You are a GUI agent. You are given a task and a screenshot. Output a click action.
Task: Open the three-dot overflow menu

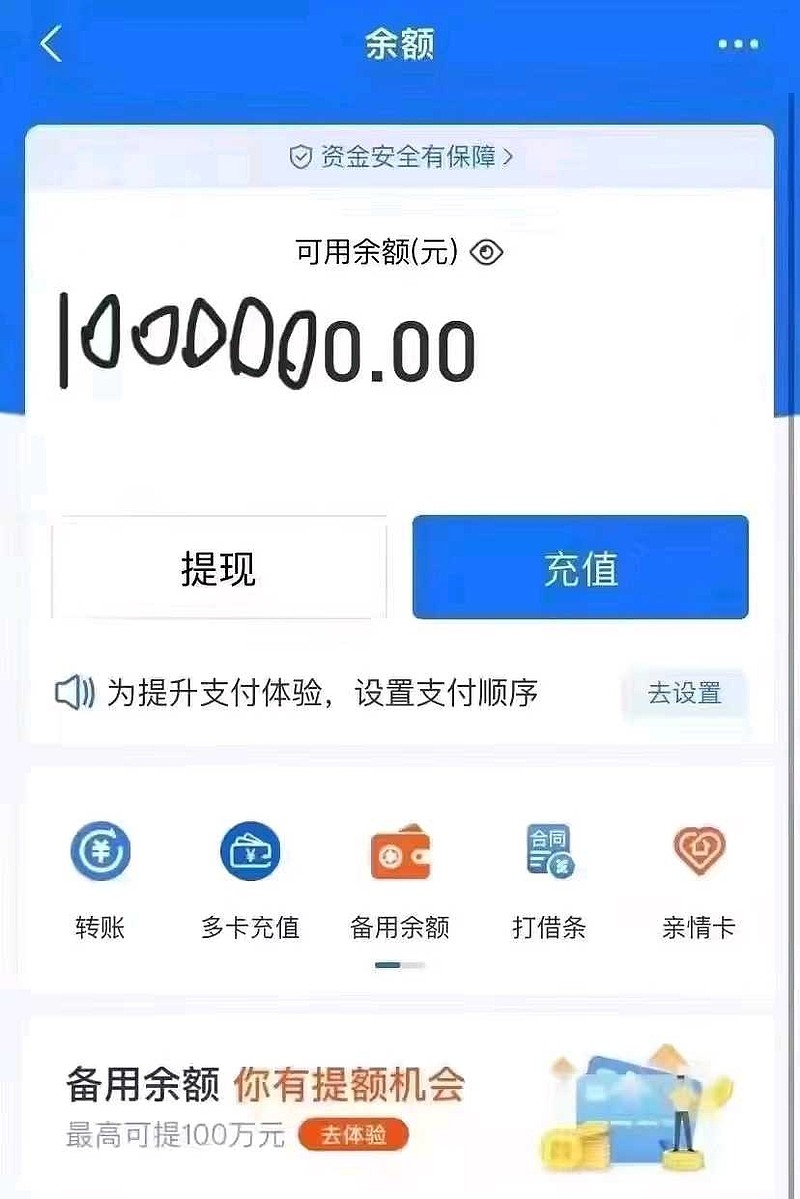coord(738,45)
